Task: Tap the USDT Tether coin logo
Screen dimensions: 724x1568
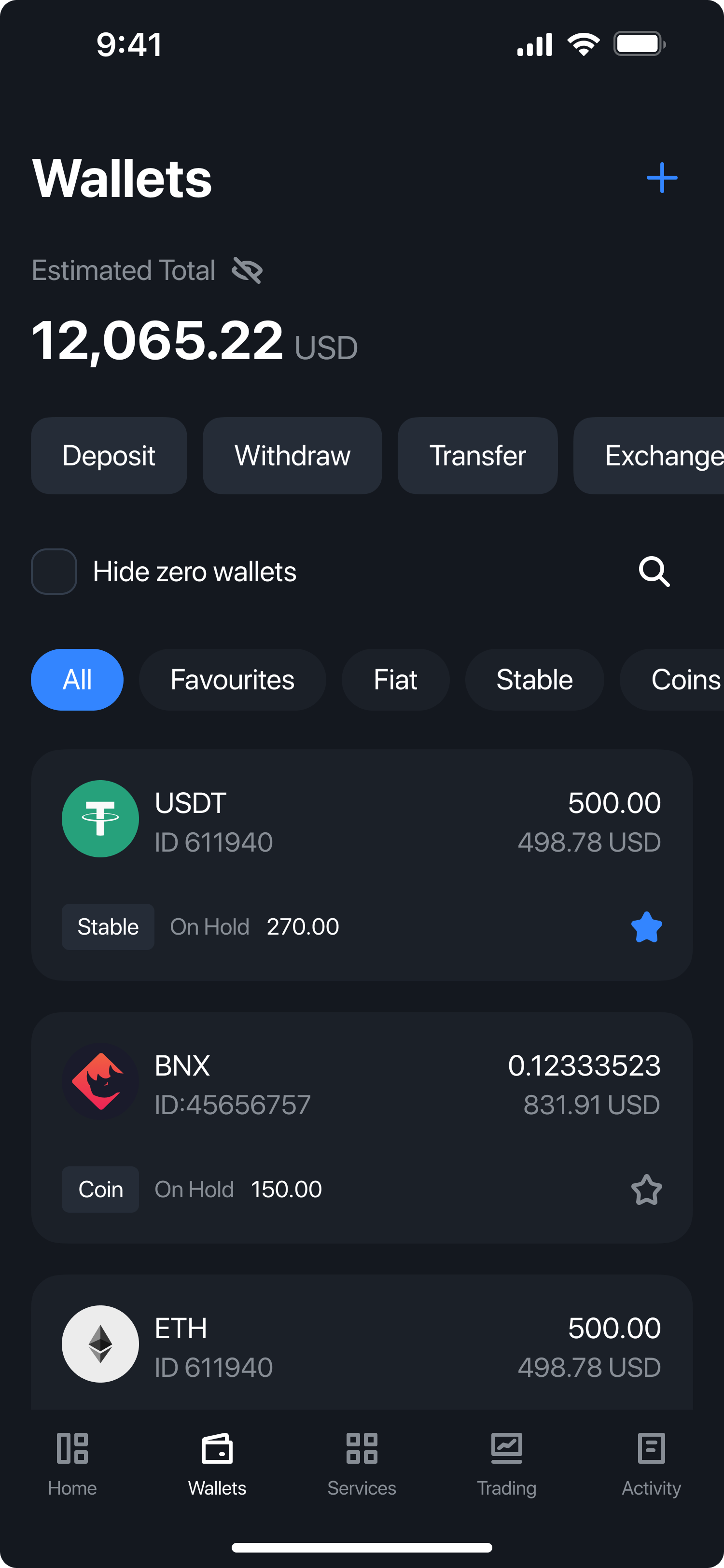Action: coord(100,818)
